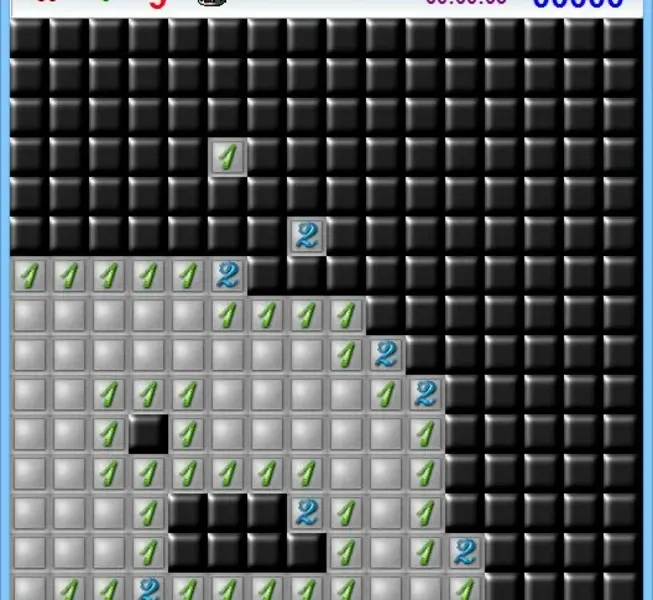This screenshot has height=600, width=653.
Task: Uncover the lone hidden tile surrounded by 1s
Action: click(x=149, y=434)
